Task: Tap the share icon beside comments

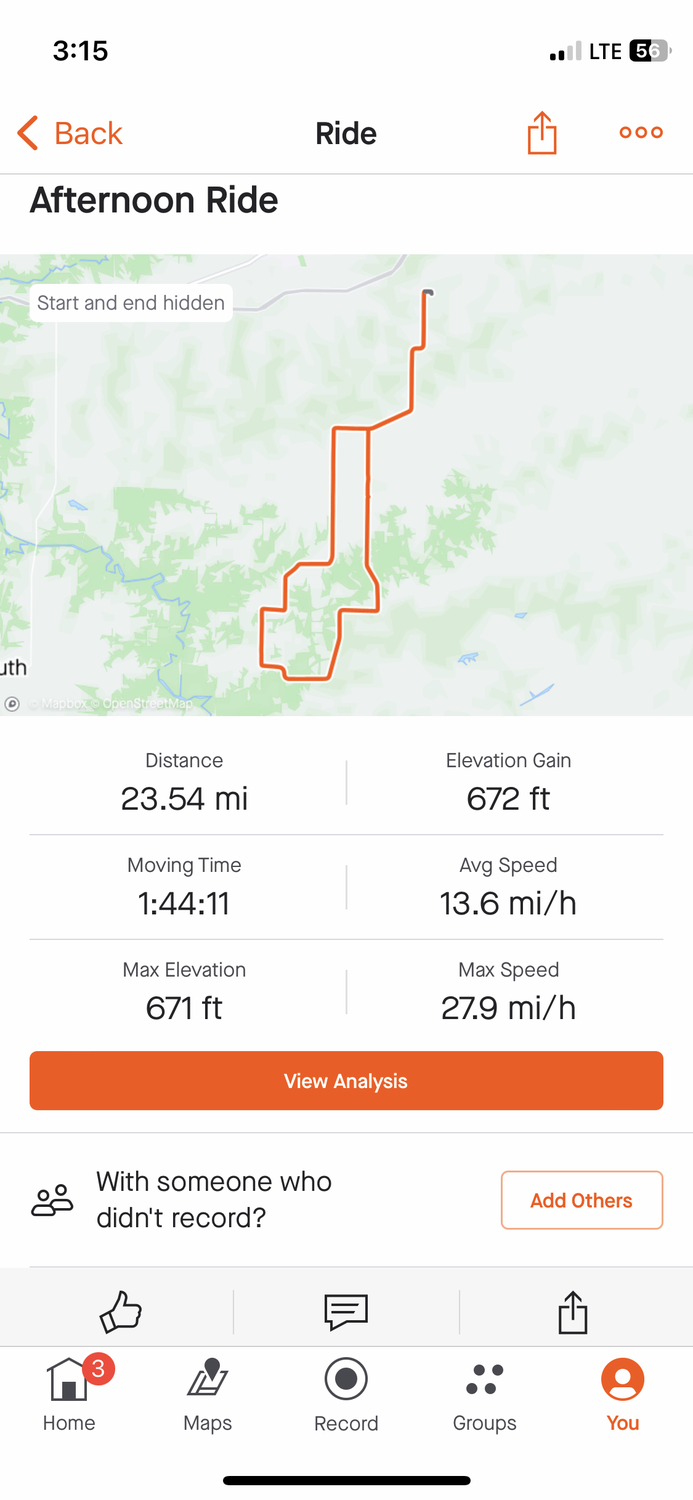Action: 572,1311
